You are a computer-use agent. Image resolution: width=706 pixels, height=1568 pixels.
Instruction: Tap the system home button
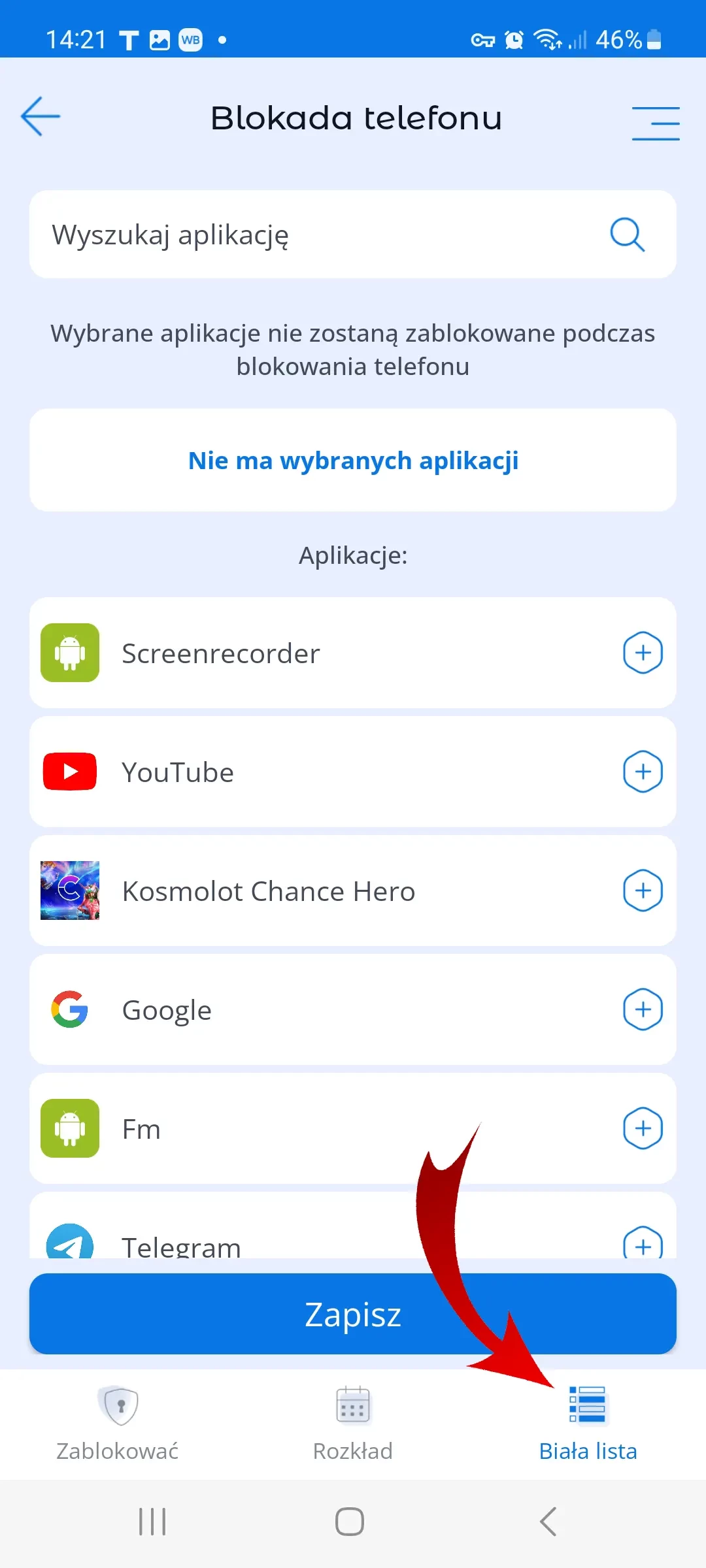pyautogui.click(x=350, y=1522)
